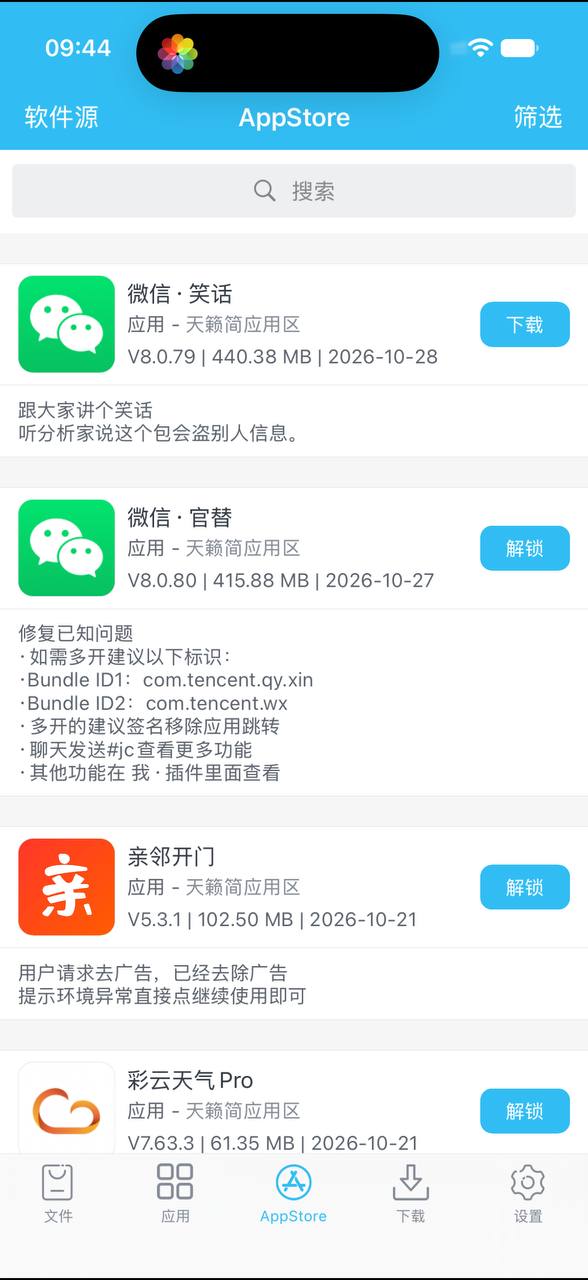The width and height of the screenshot is (588, 1280).
Task: Switch to the 文件 tab
Action: [58, 1193]
